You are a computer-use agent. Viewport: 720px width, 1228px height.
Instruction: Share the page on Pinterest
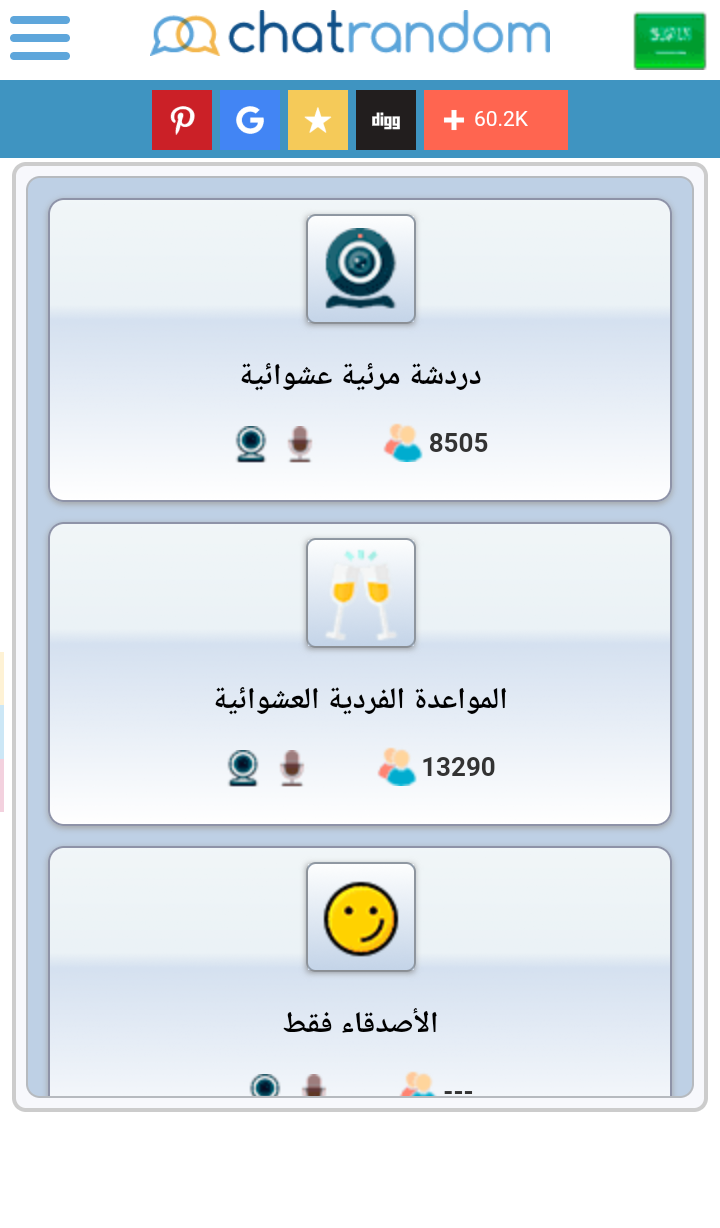[x=182, y=120]
